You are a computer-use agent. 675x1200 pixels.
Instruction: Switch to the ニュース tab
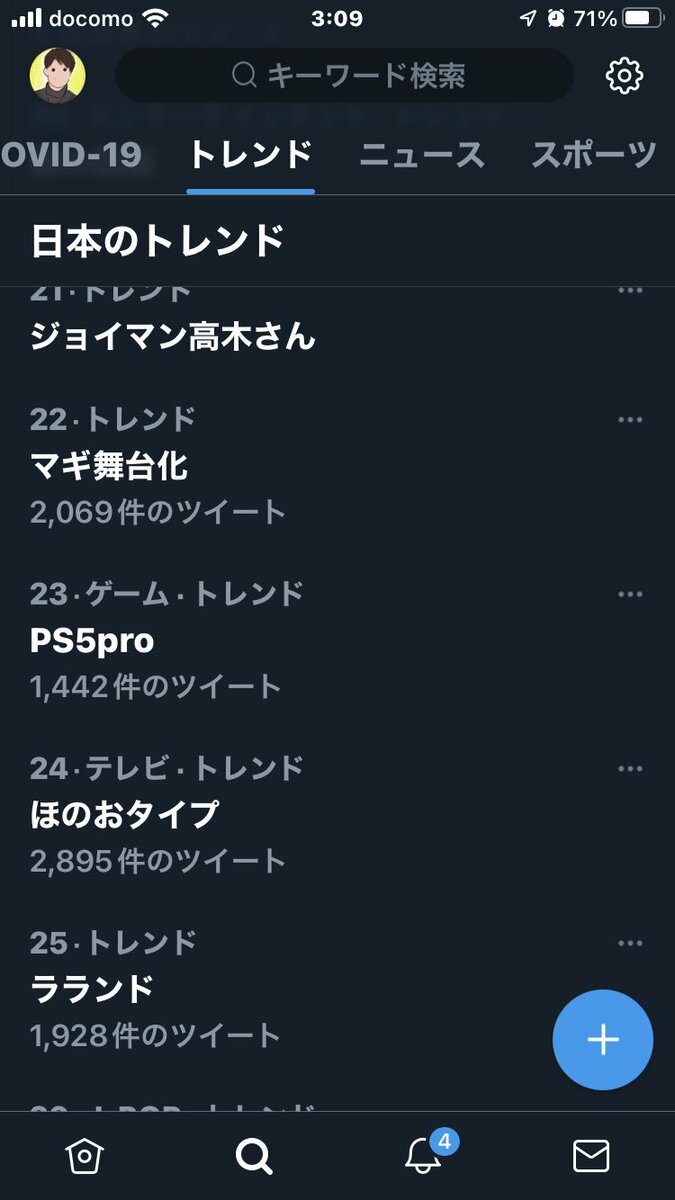[422, 155]
